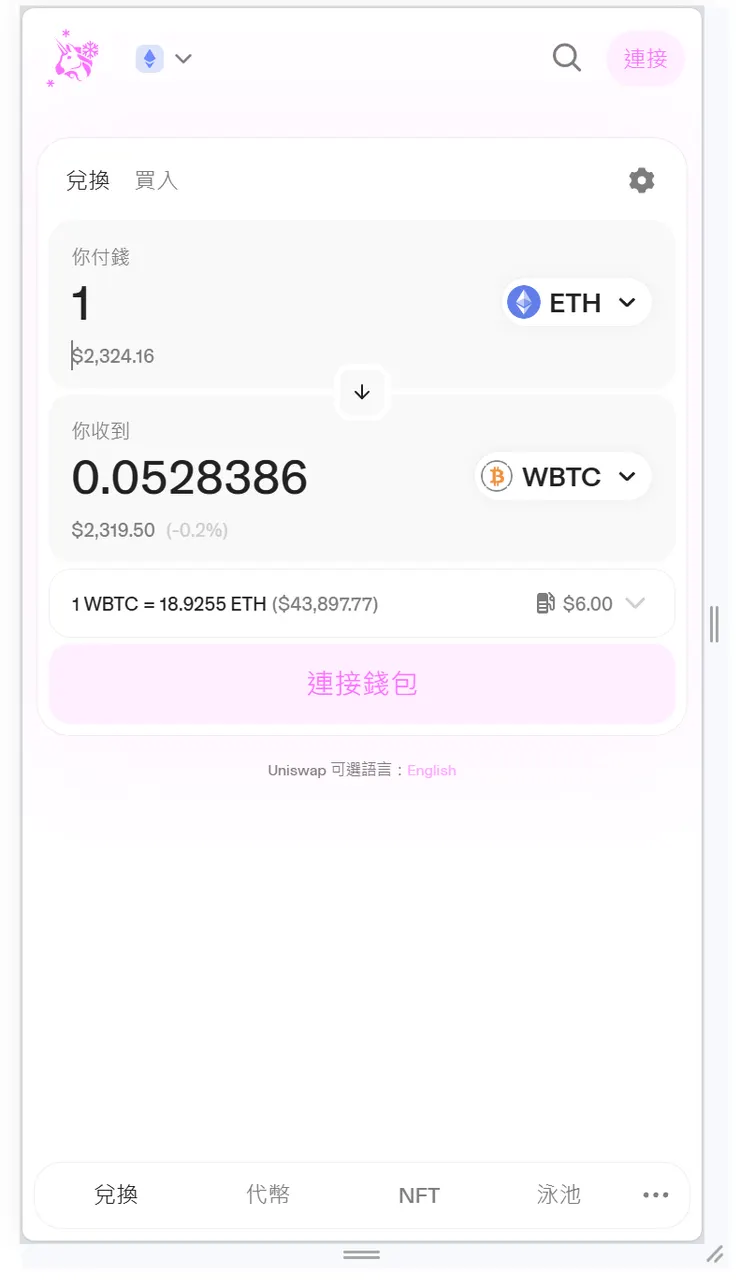Click the Uniswap unicorn logo
The height and width of the screenshot is (1285, 740).
tap(71, 58)
